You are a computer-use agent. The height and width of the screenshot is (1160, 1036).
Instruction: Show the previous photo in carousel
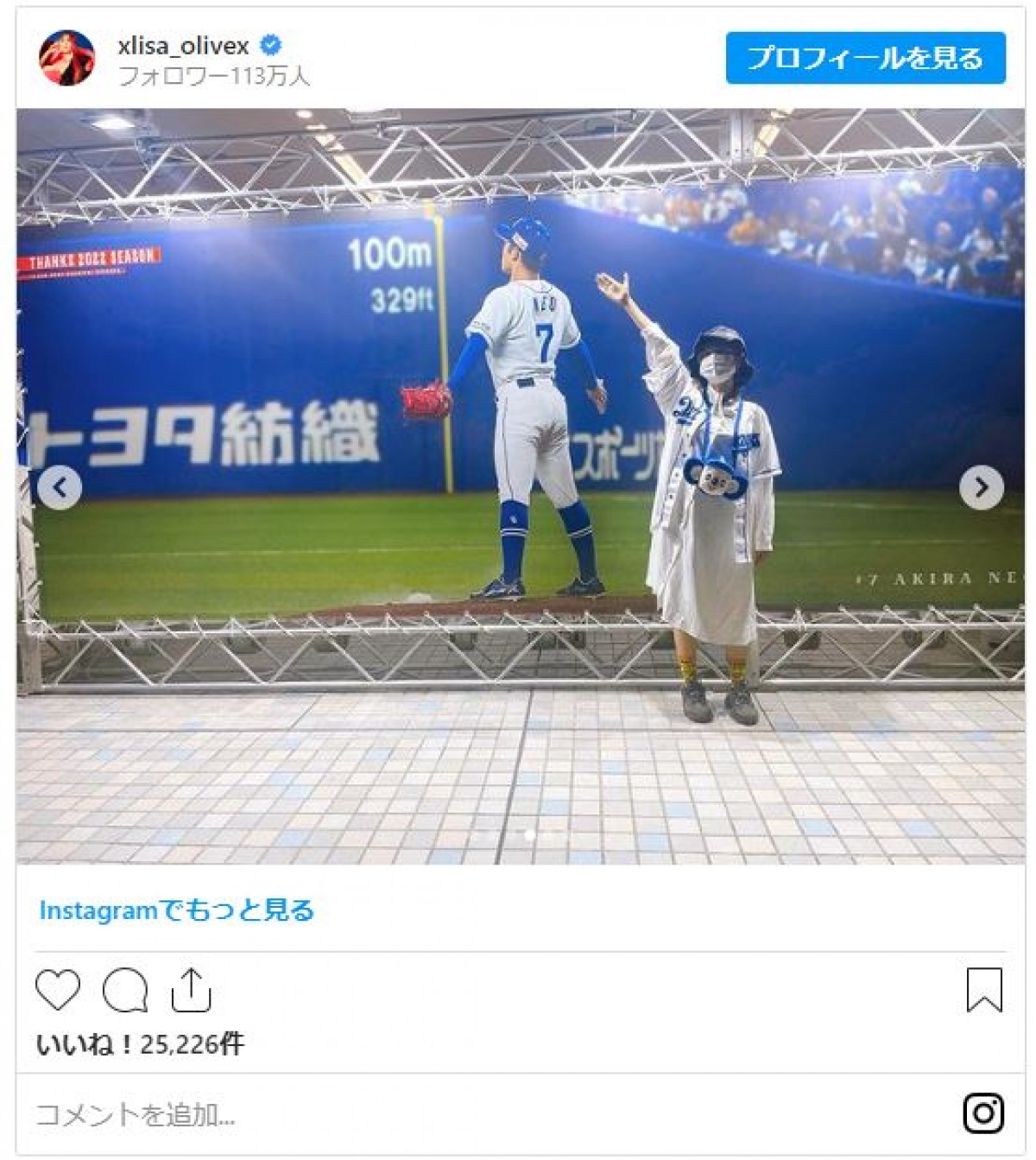tap(59, 487)
